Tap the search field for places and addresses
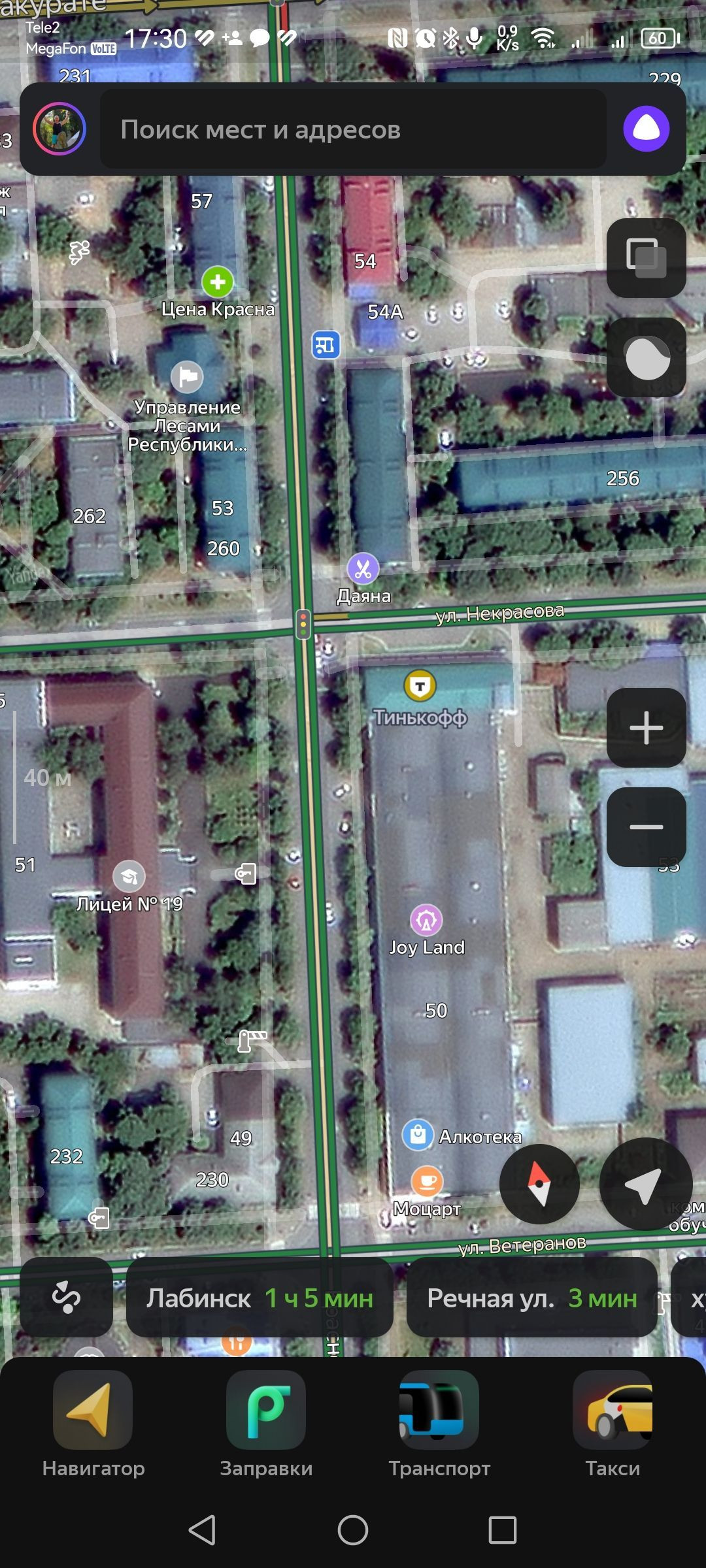 353,129
